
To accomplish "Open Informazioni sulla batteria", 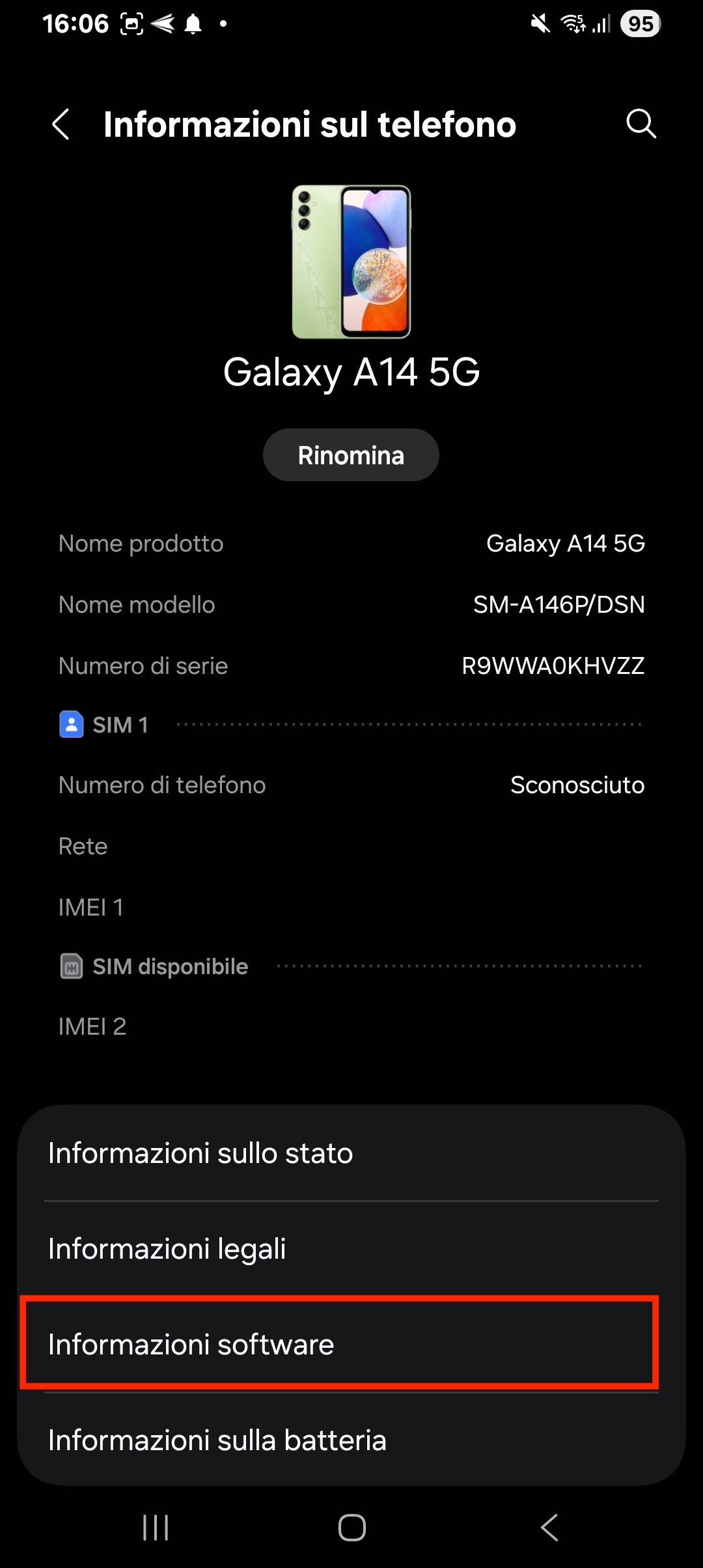I will pyautogui.click(x=351, y=1440).
